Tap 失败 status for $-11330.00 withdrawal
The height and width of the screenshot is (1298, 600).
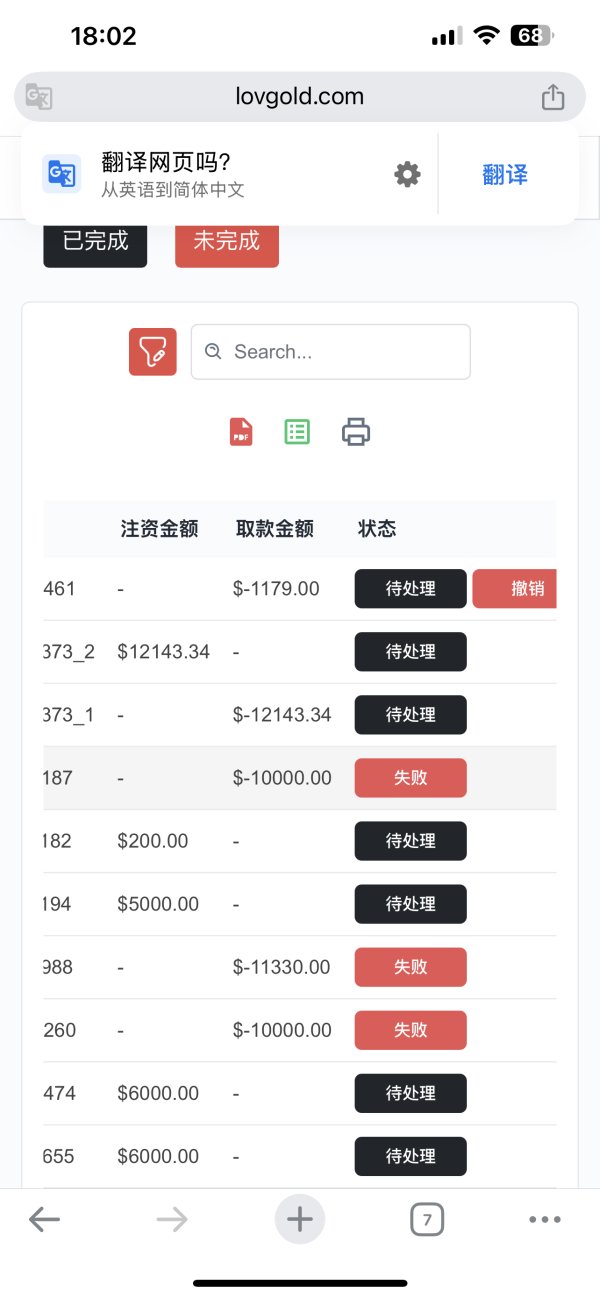point(411,967)
